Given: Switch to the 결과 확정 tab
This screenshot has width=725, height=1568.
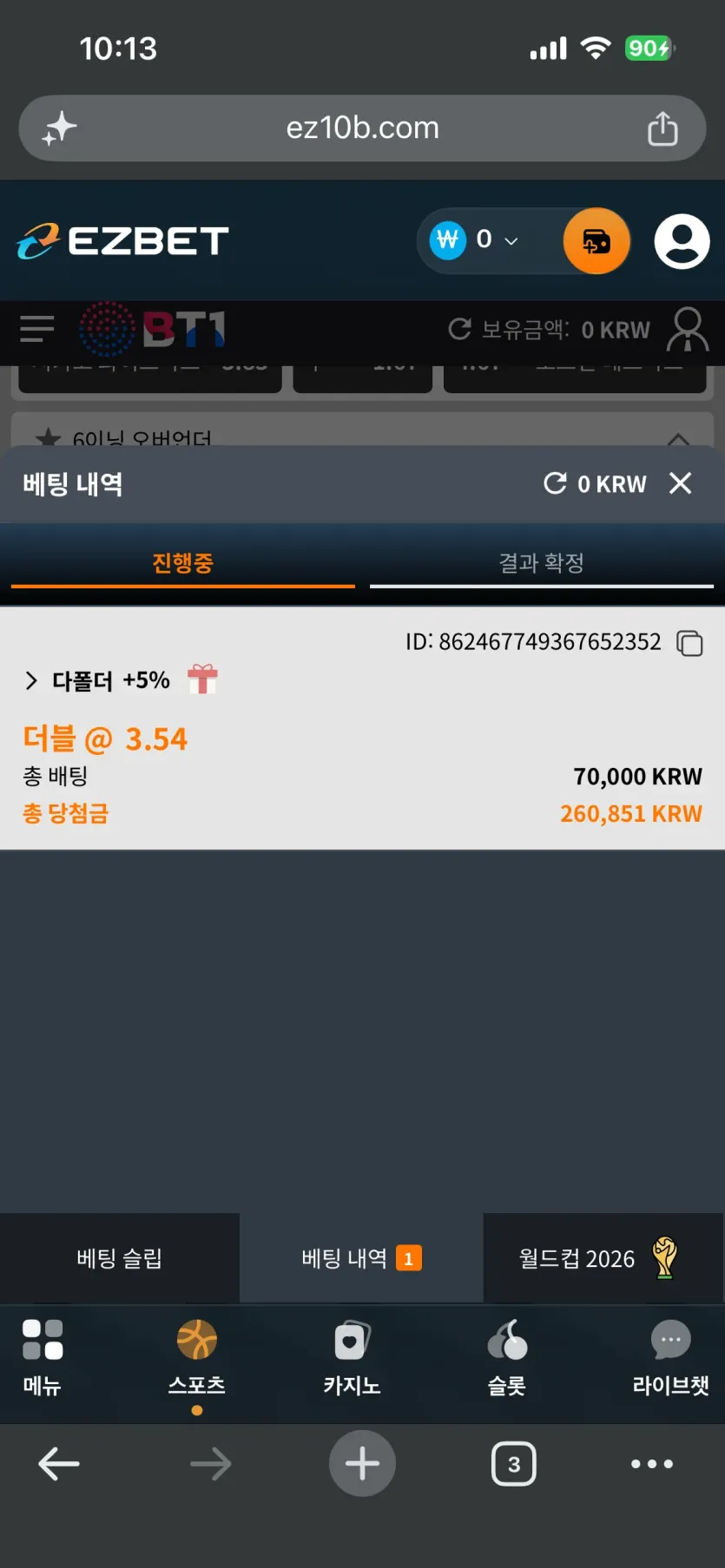Looking at the screenshot, I should pyautogui.click(x=542, y=563).
